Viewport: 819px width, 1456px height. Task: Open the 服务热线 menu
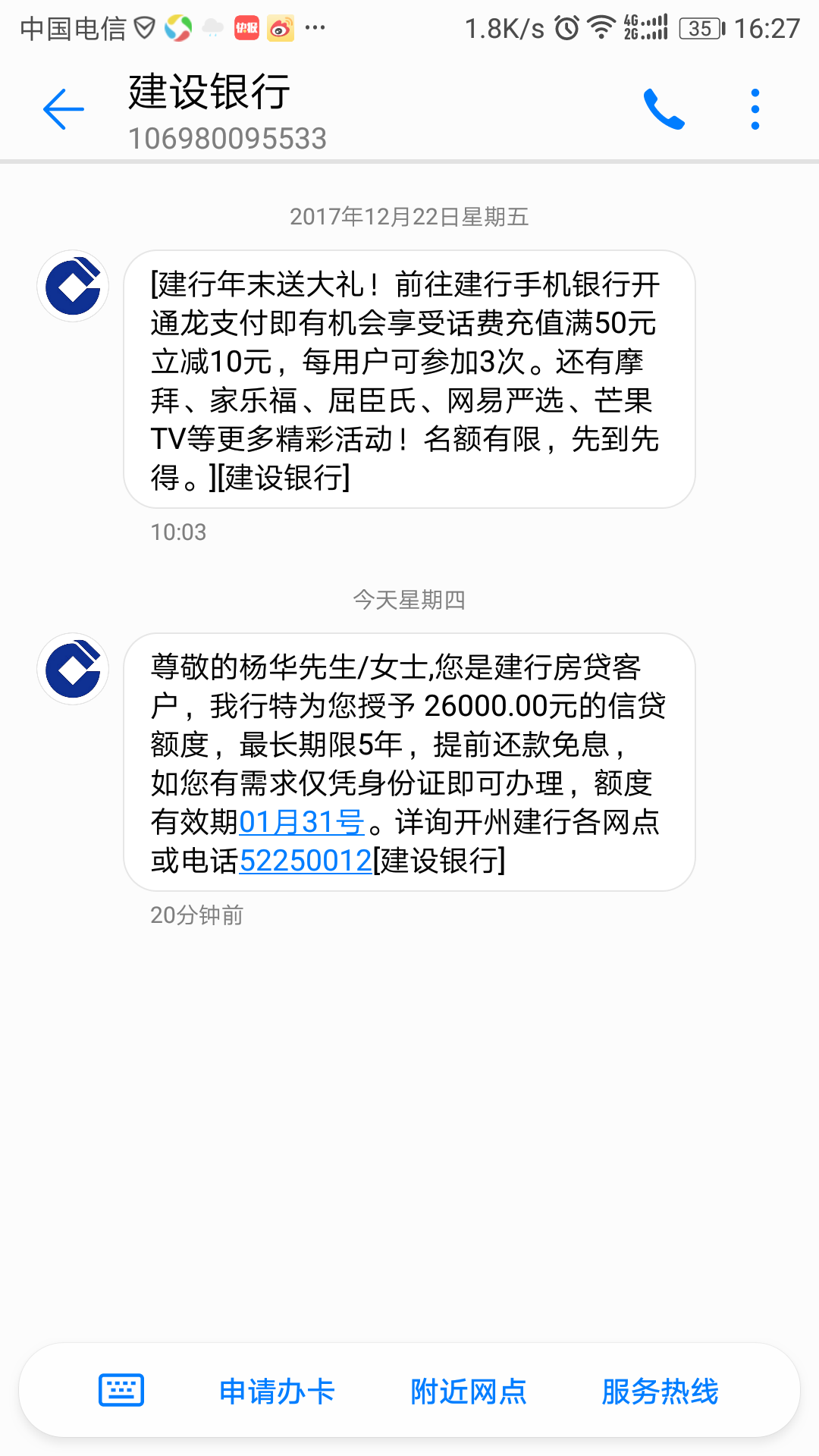point(660,1391)
